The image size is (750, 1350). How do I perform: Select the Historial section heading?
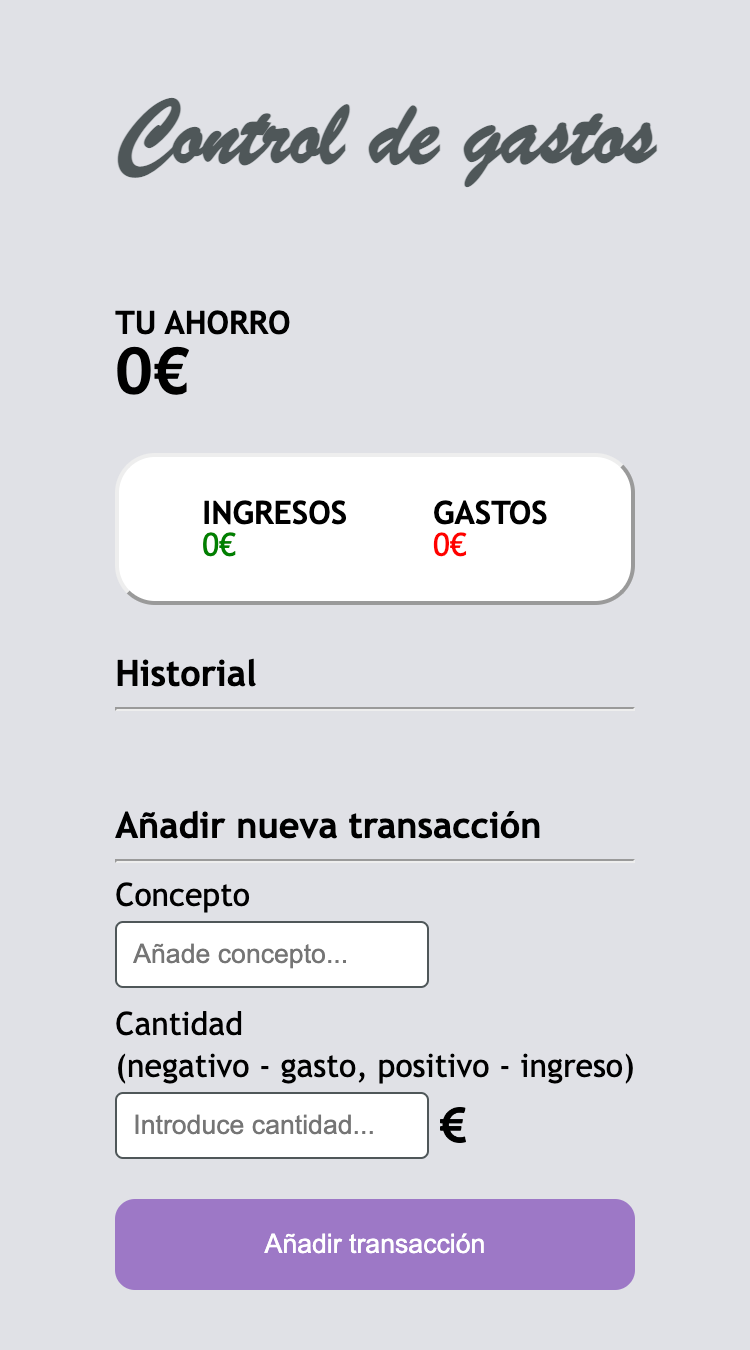point(186,674)
